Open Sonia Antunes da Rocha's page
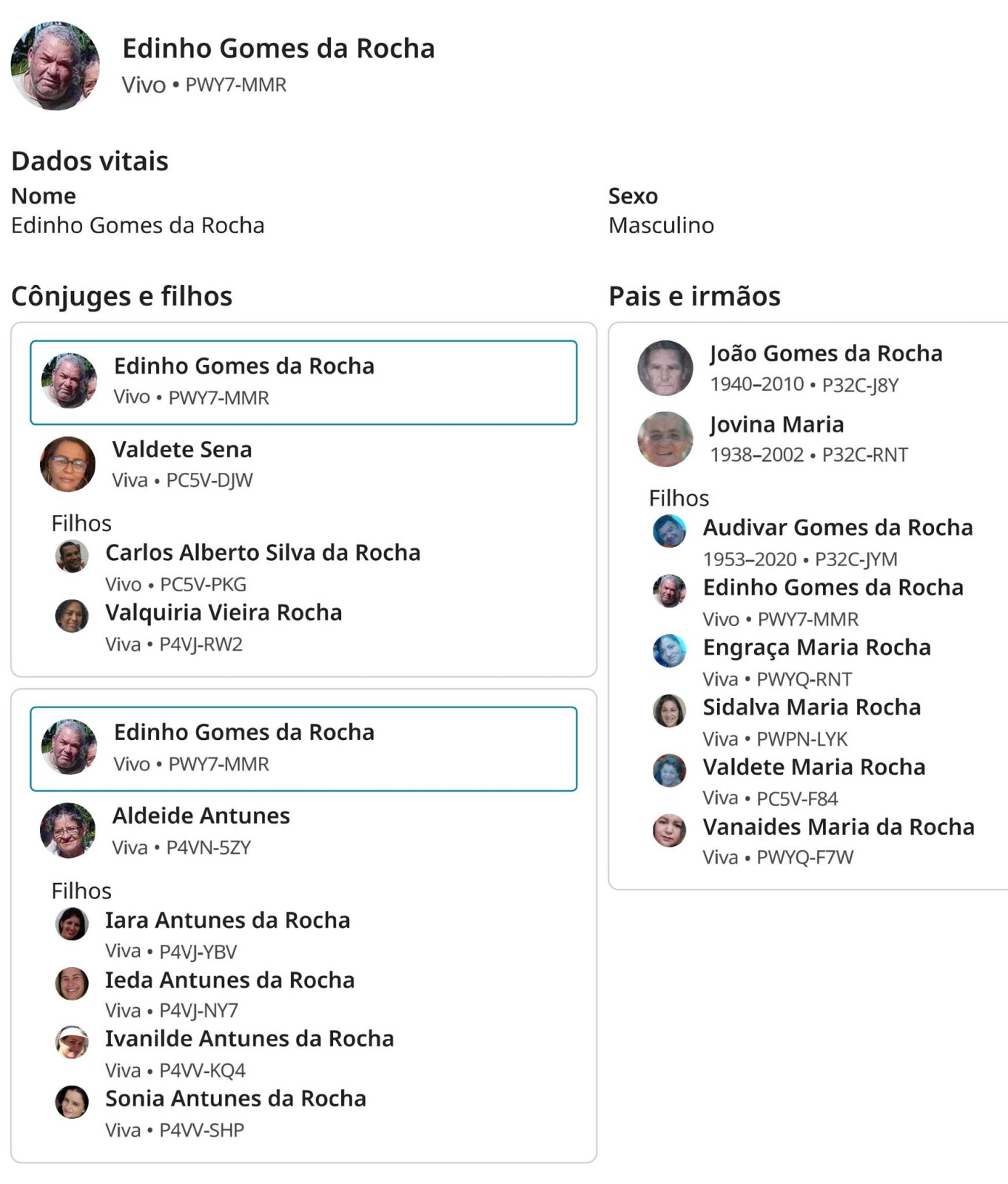 point(235,1099)
